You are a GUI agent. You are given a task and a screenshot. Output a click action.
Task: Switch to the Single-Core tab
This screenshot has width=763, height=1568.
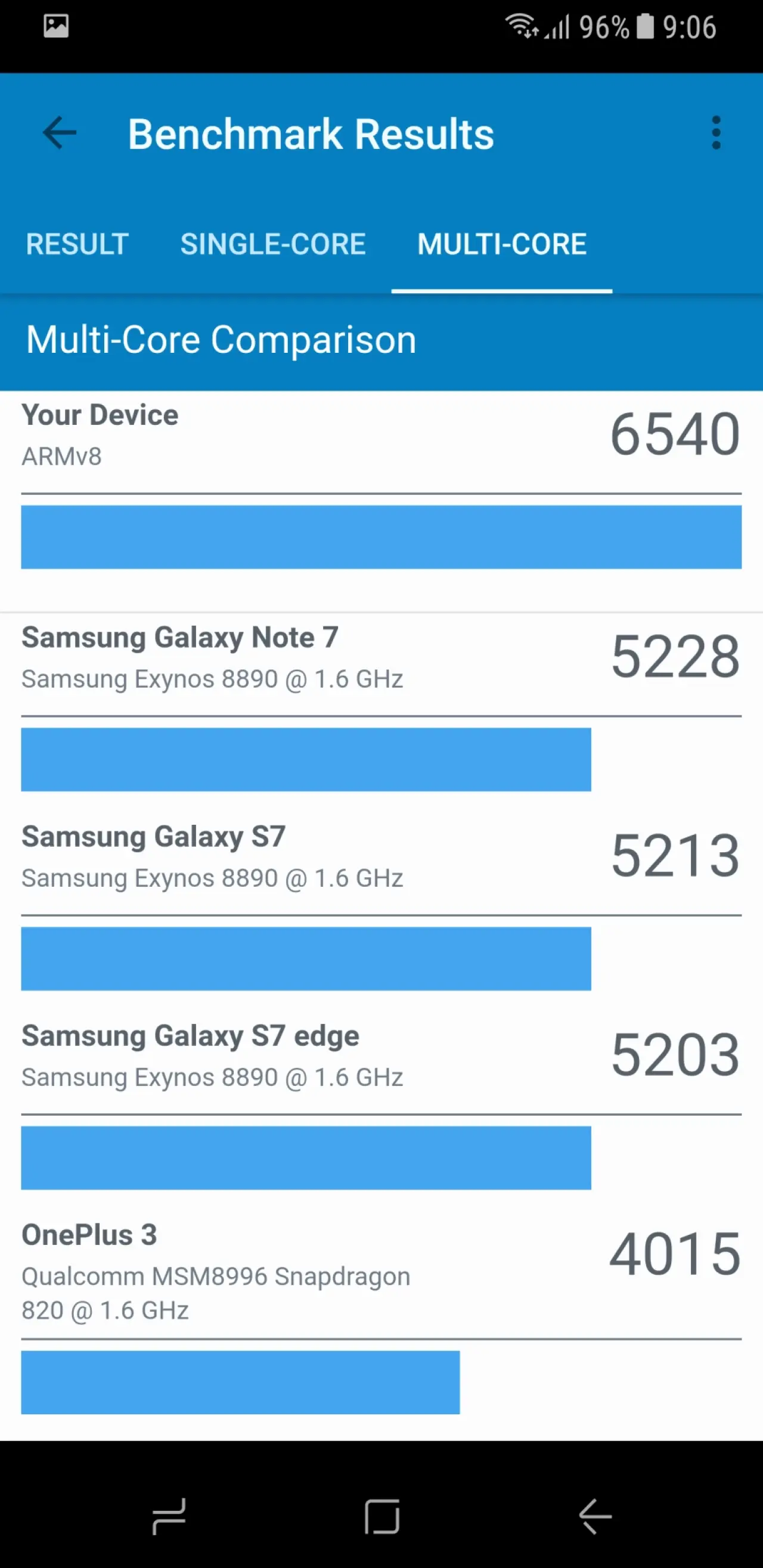coord(273,245)
